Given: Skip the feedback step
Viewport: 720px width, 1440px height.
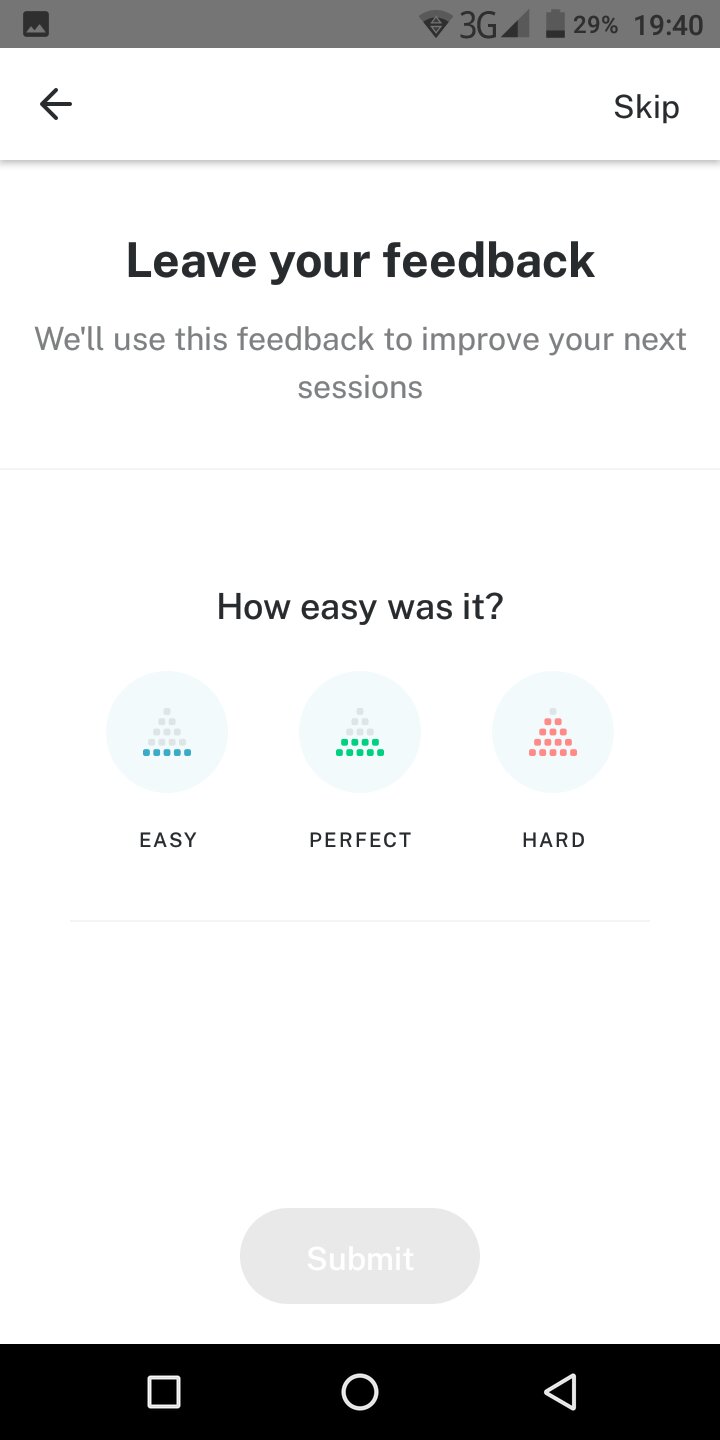Looking at the screenshot, I should [646, 106].
